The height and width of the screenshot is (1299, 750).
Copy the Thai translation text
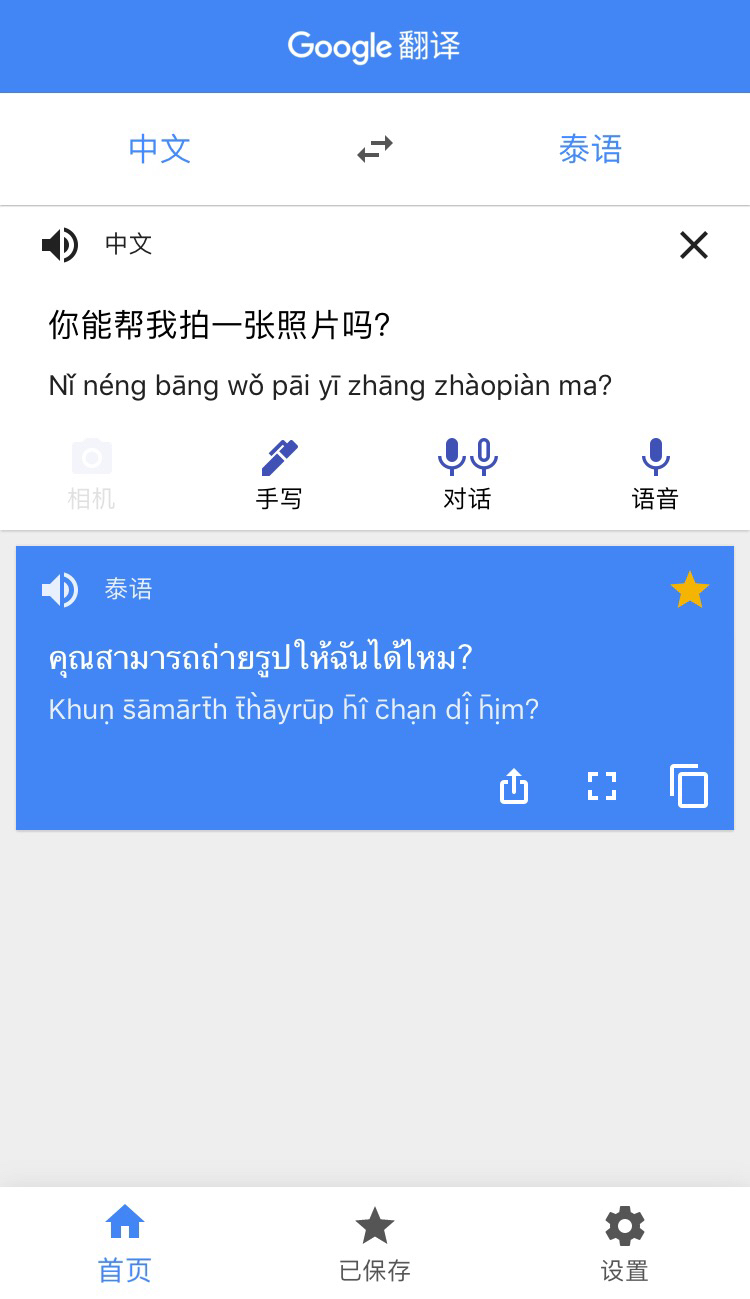(x=689, y=787)
